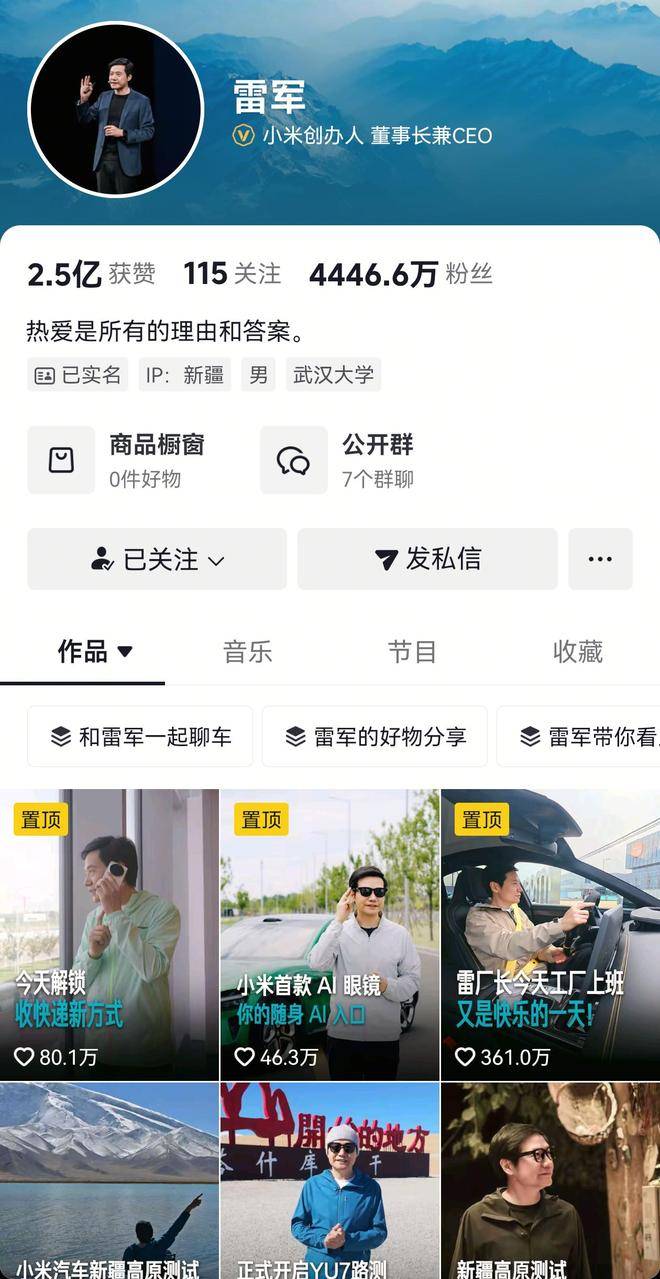Screen dimensions: 660x1279
Task: Open the 雷军的好物分享 collection
Action: 375,737
